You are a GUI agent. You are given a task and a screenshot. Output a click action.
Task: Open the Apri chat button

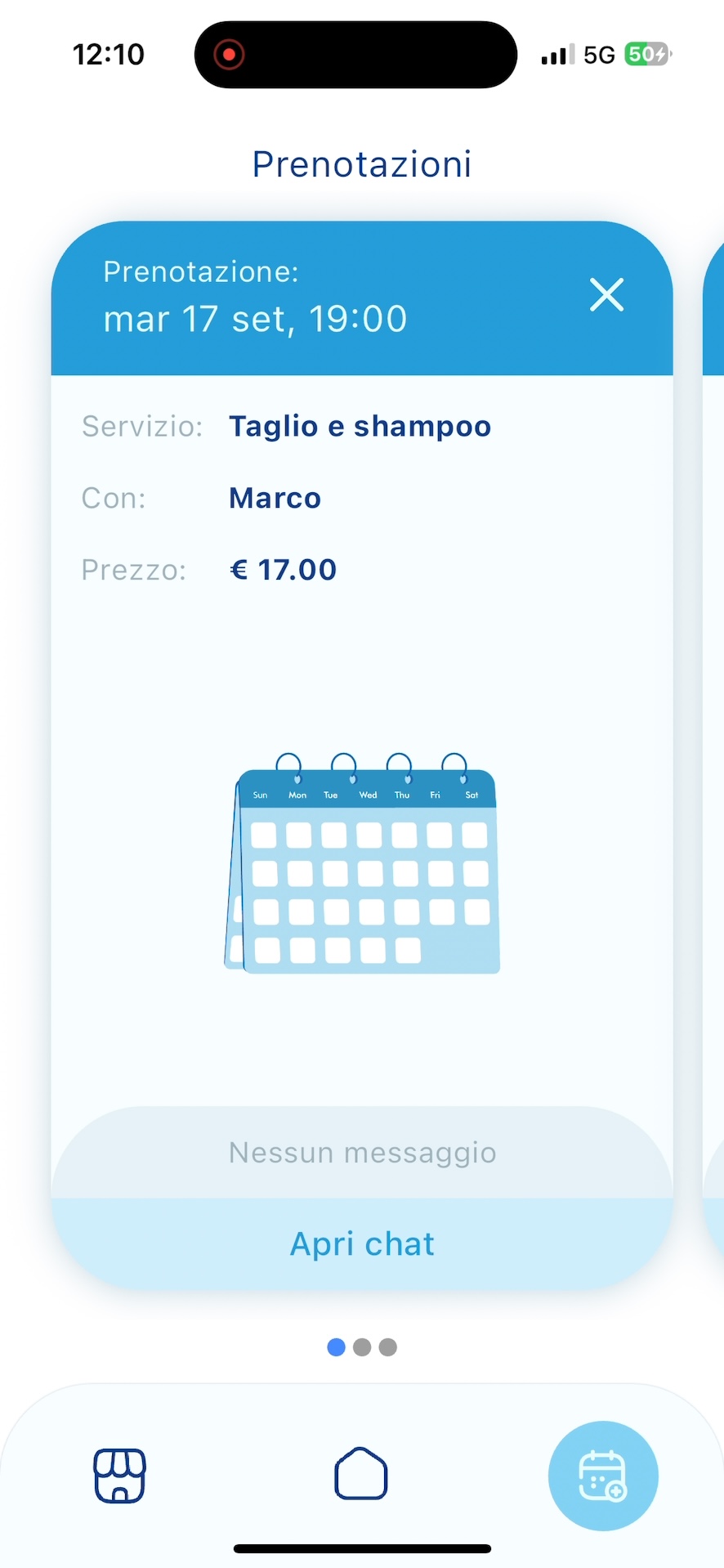click(362, 1243)
